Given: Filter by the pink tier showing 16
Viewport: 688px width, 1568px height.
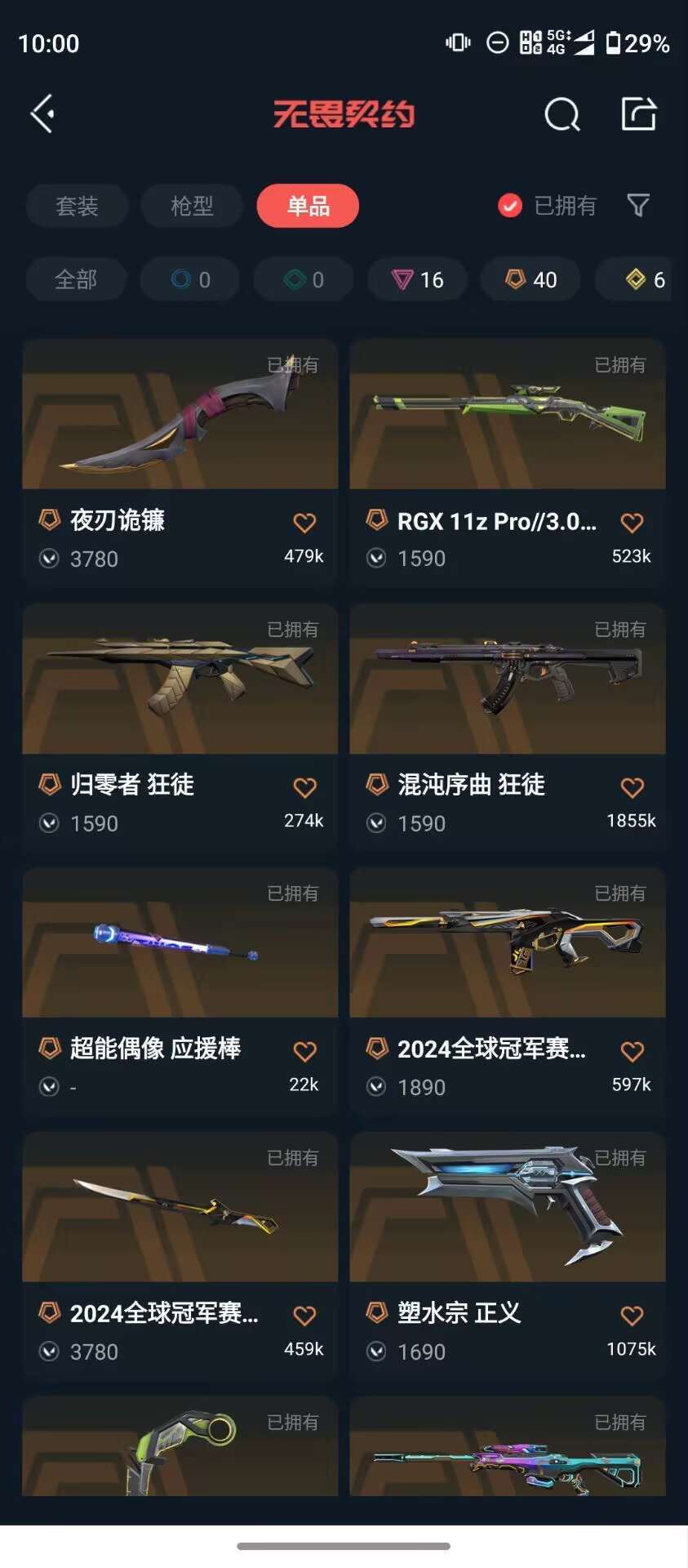Looking at the screenshot, I should [417, 280].
